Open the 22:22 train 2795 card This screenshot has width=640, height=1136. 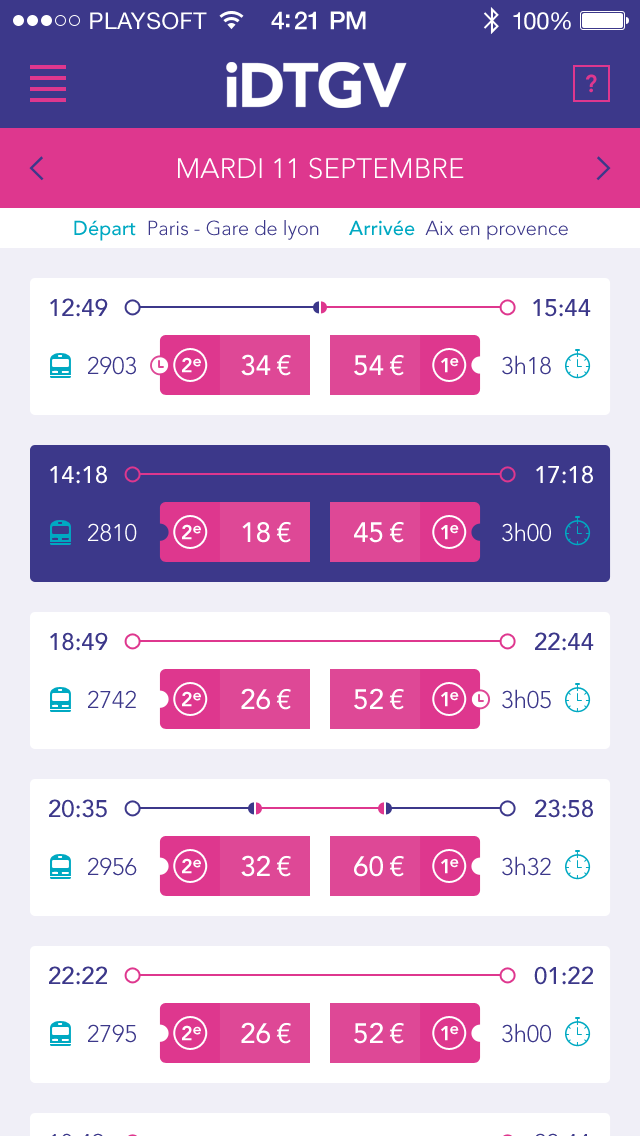click(x=320, y=1014)
